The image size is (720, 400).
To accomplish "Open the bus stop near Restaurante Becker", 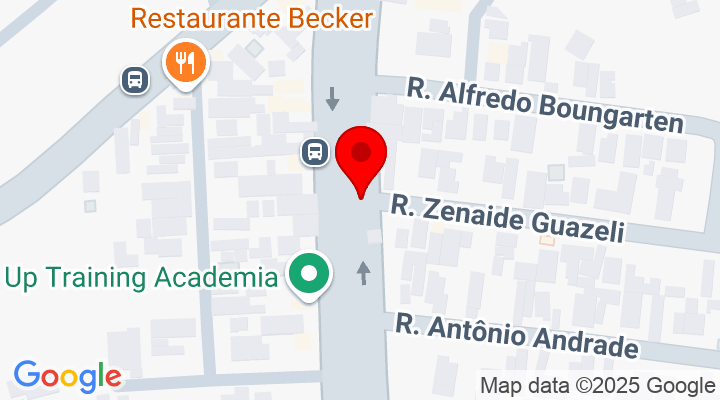I will (134, 79).
